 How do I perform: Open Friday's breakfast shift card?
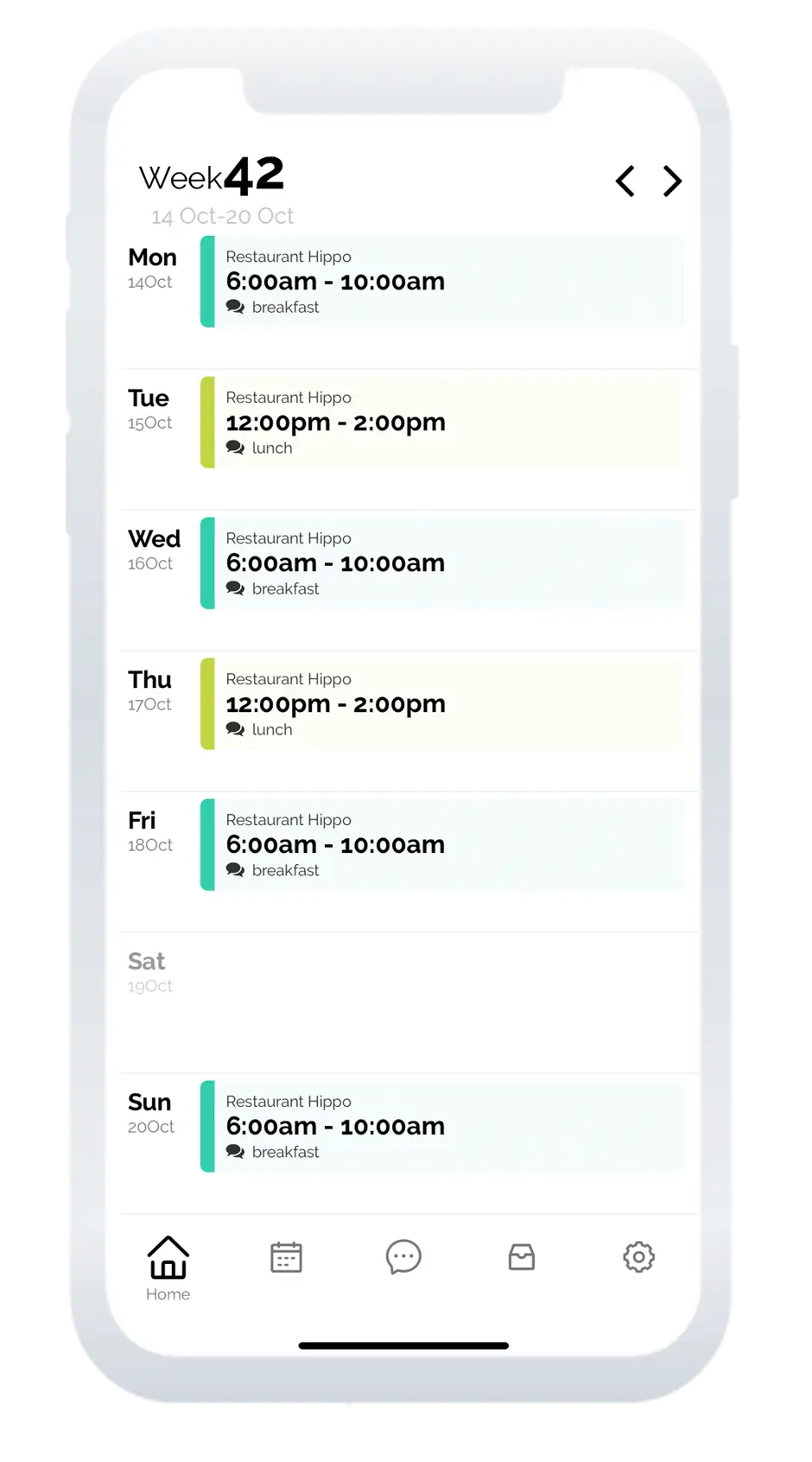(441, 845)
